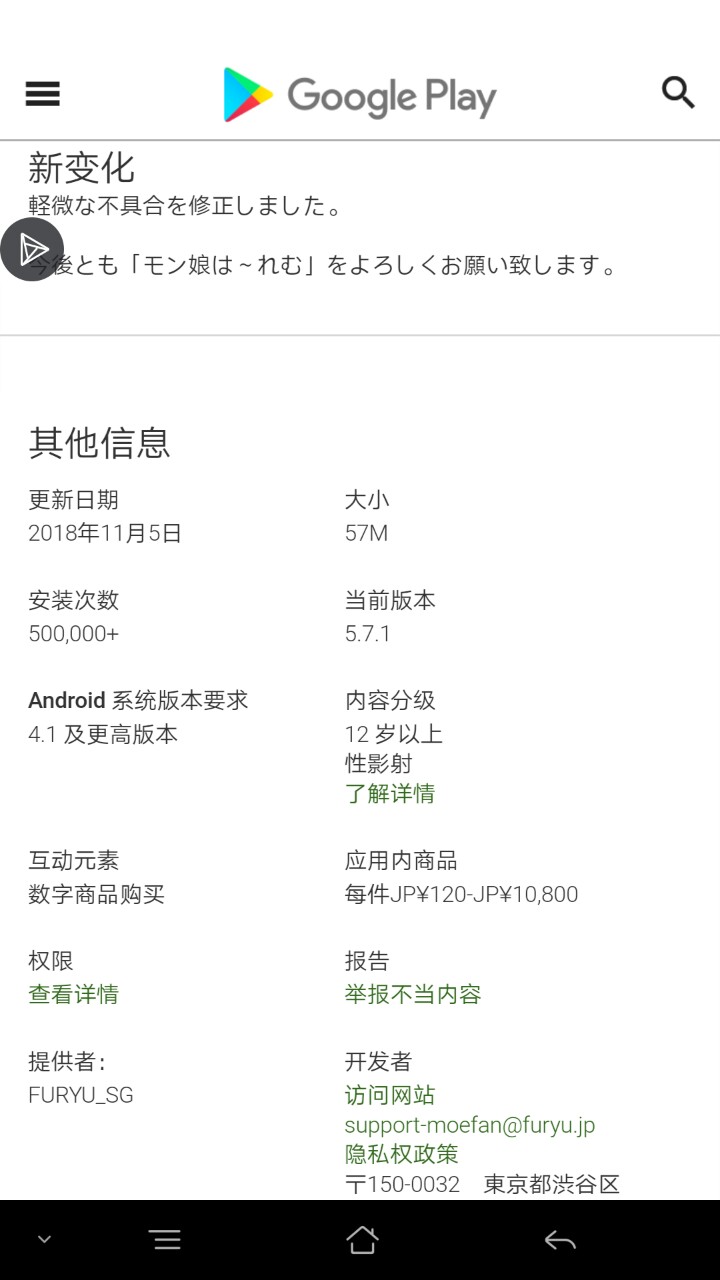Open the 隐私权政策 privacy policy

click(402, 1154)
